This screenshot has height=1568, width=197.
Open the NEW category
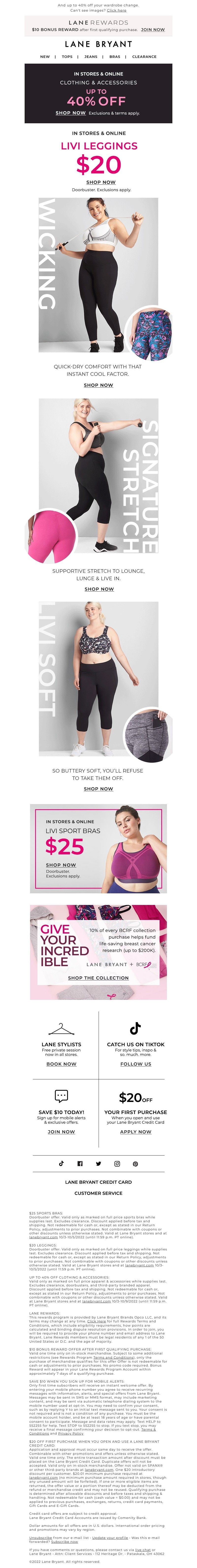pos(45,57)
